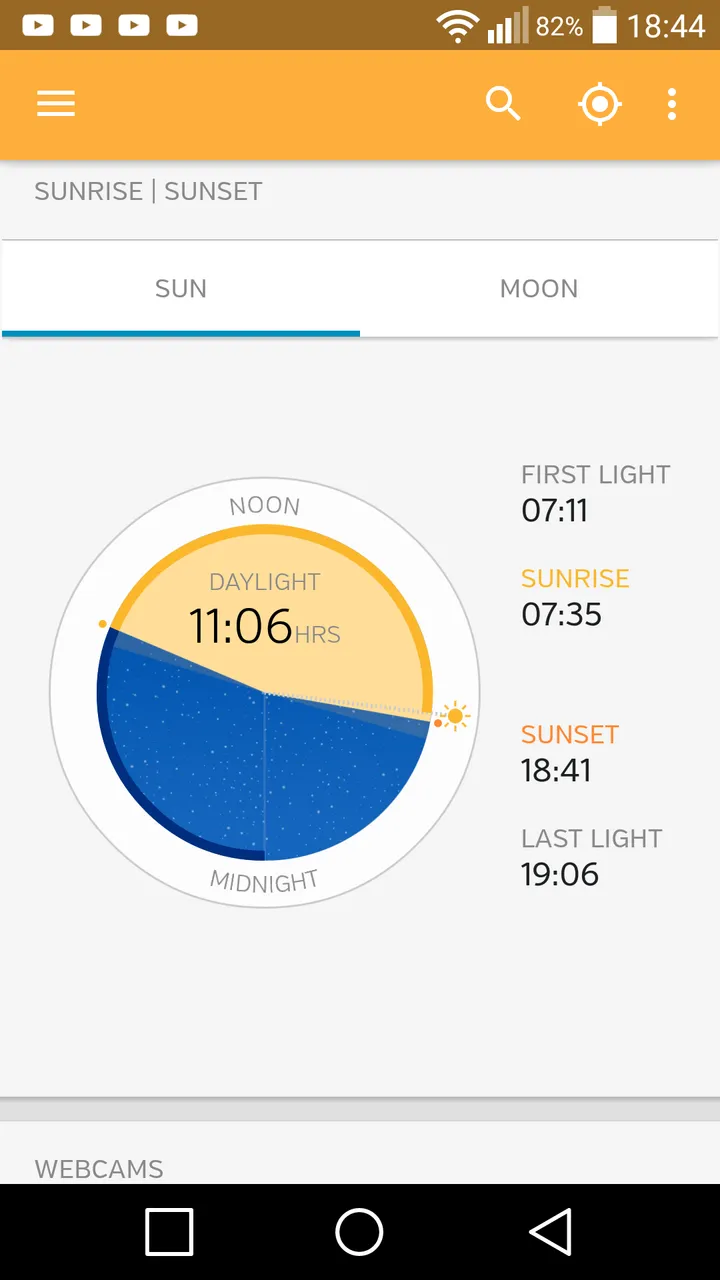Tap the search magnifier icon

pos(503,104)
